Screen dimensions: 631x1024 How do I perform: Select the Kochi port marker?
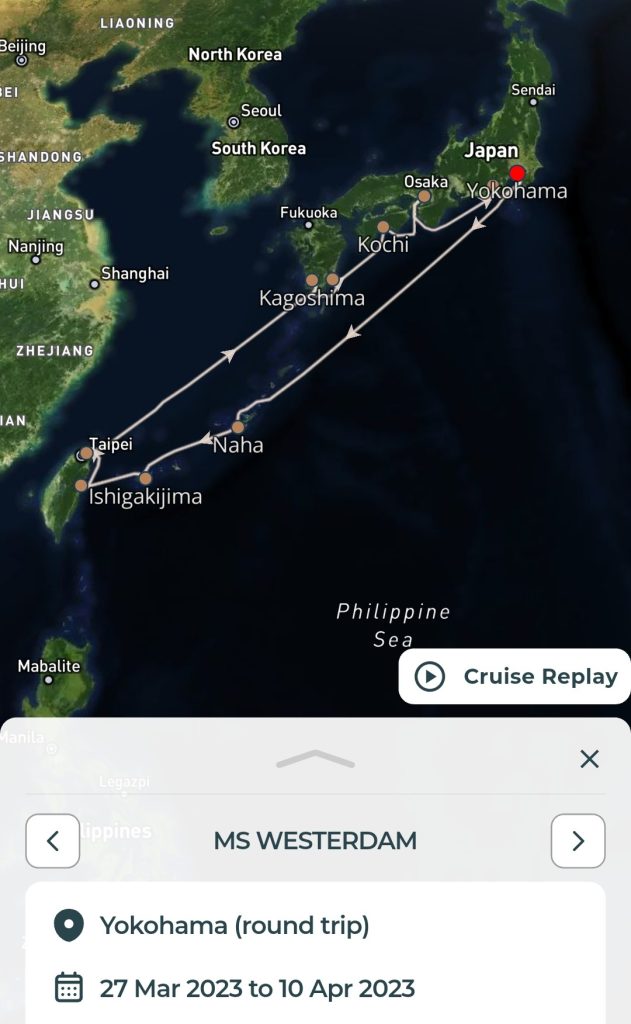click(383, 227)
